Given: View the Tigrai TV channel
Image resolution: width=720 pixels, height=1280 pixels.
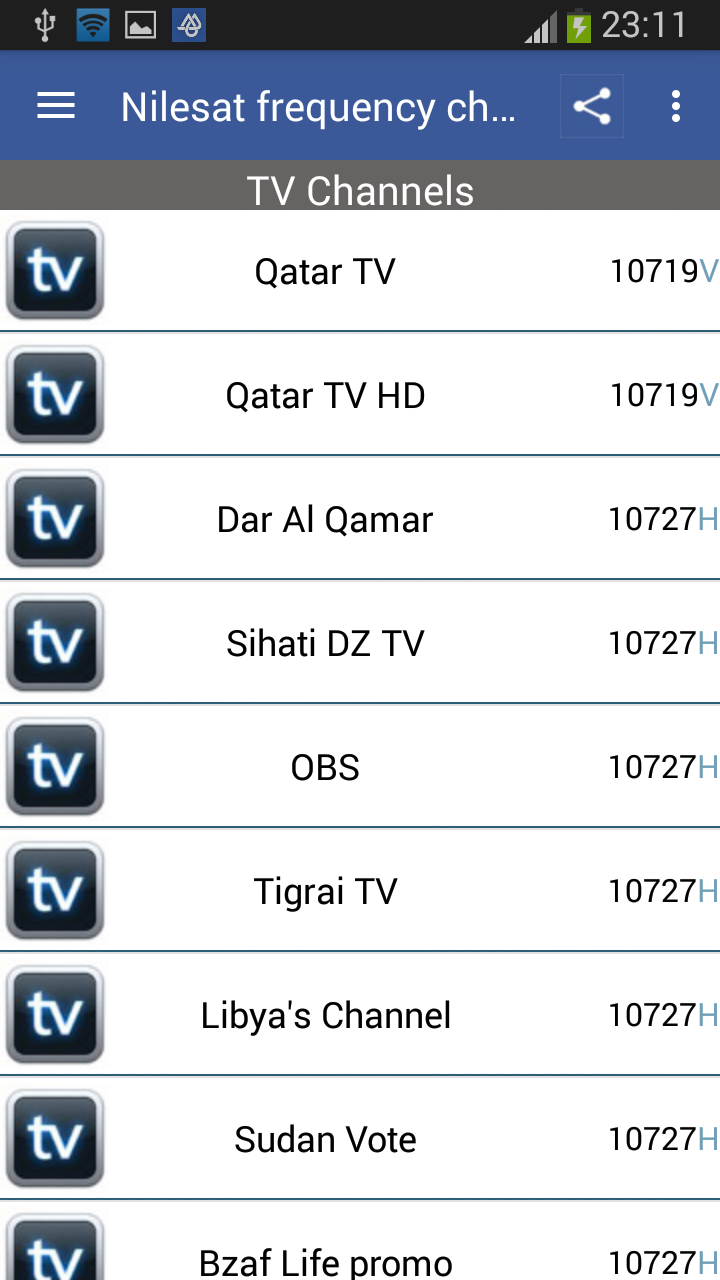Looking at the screenshot, I should coord(360,891).
